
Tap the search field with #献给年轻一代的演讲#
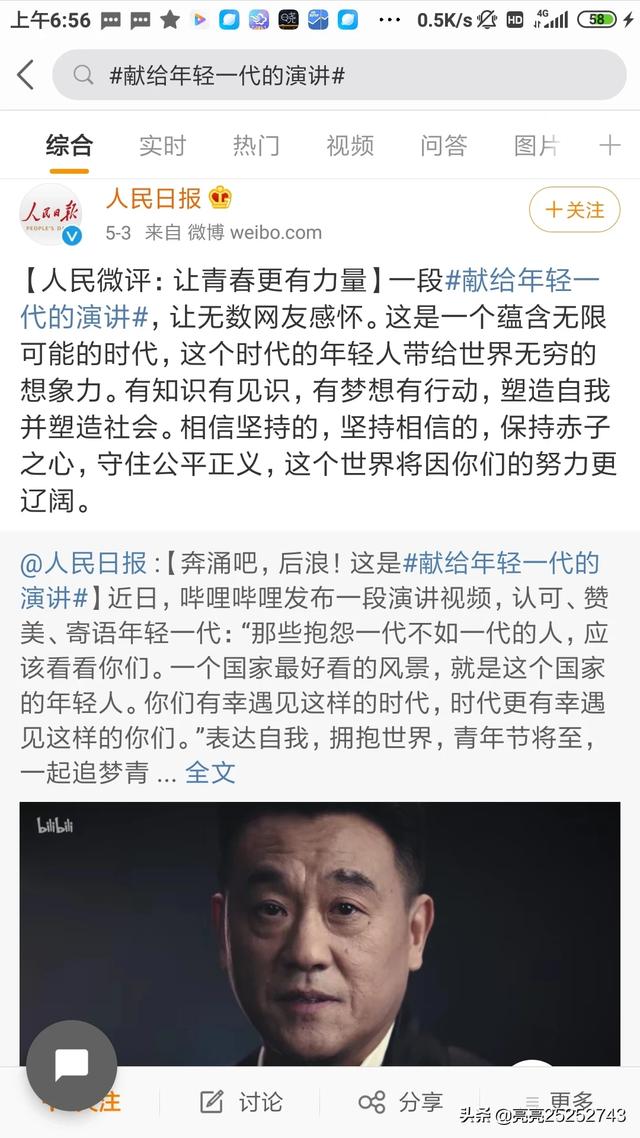click(340, 75)
